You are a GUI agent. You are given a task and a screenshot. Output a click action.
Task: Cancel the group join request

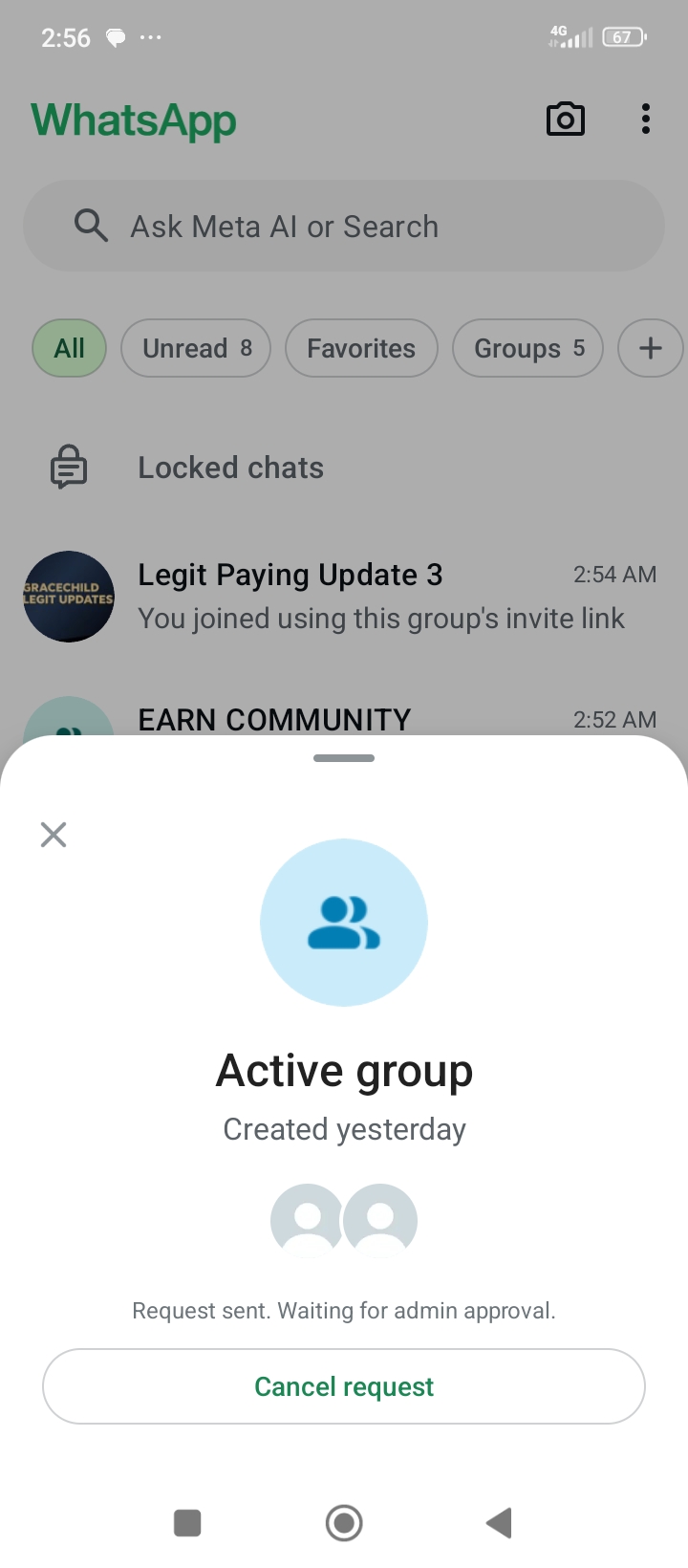344,1386
